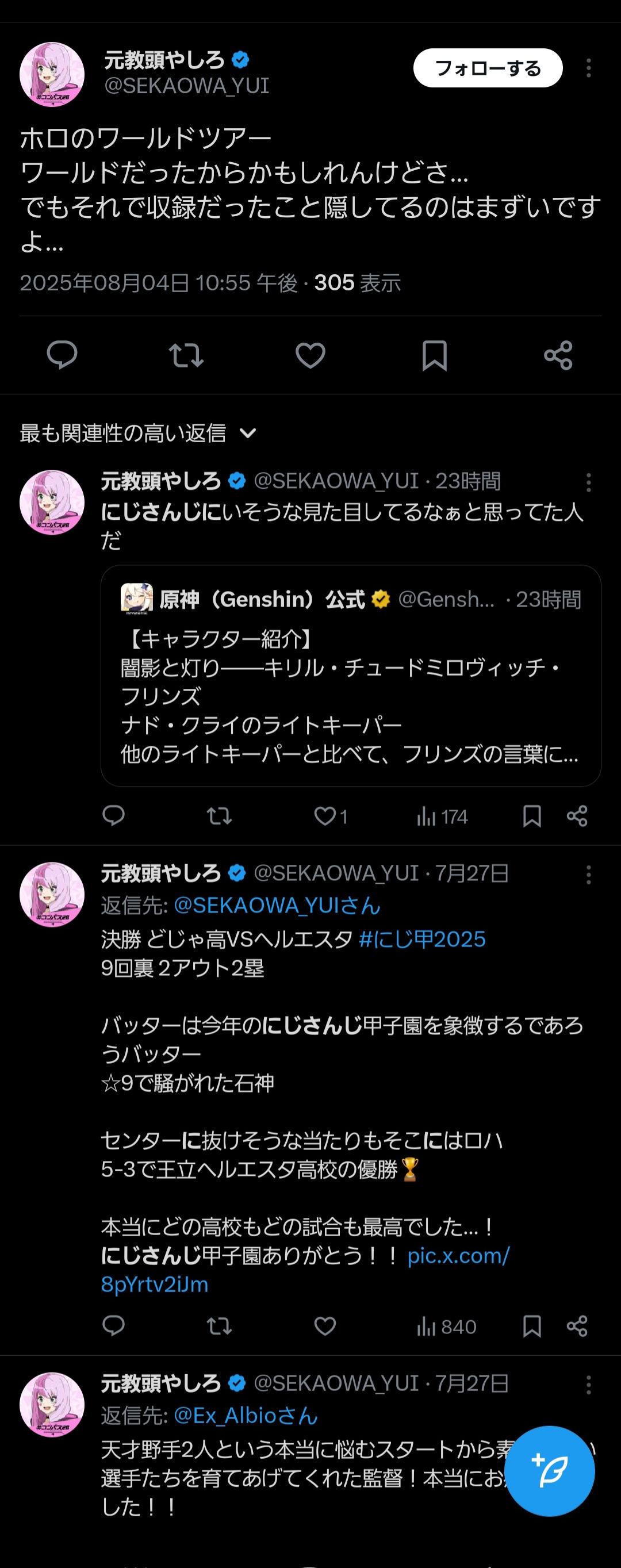
Task: Bookmark the main ホロのワールドツアー post
Action: (x=435, y=355)
